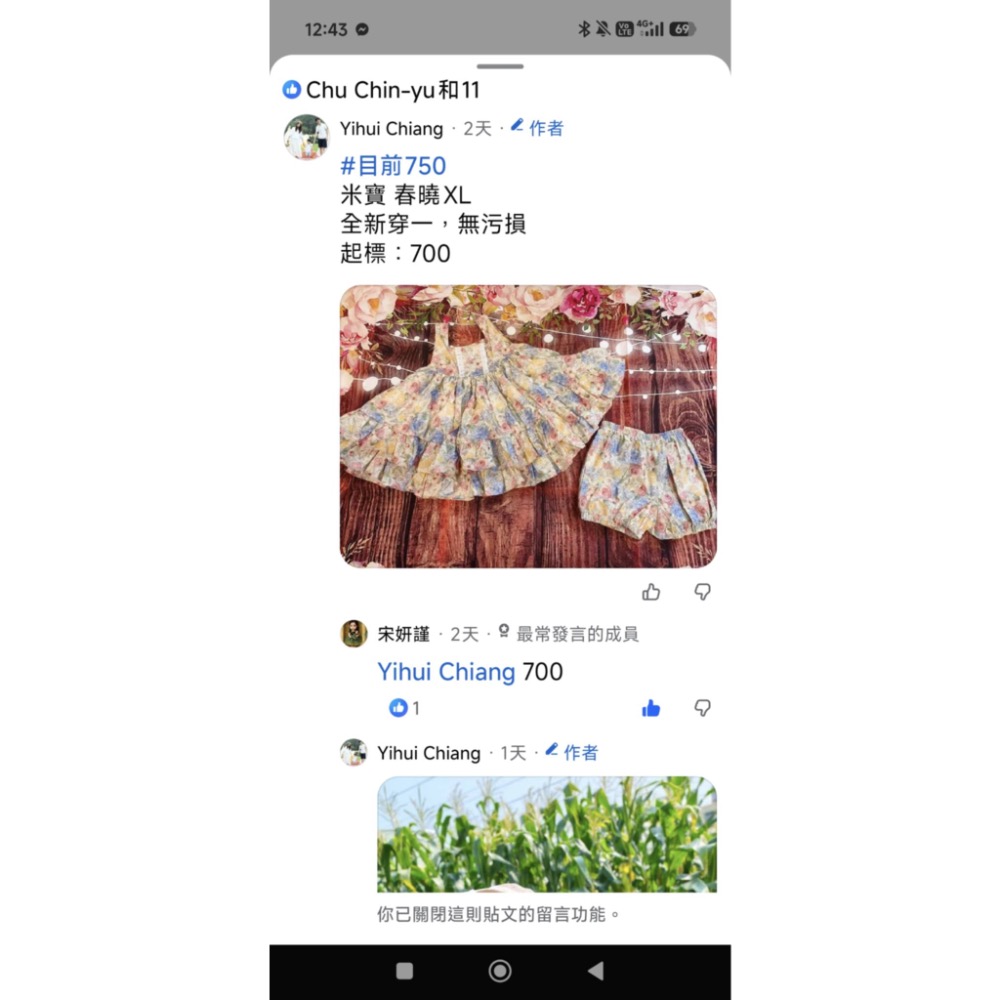The image size is (1000, 1000).
Task: Tap the drag handle on the comment sheet
Action: pyautogui.click(x=500, y=66)
